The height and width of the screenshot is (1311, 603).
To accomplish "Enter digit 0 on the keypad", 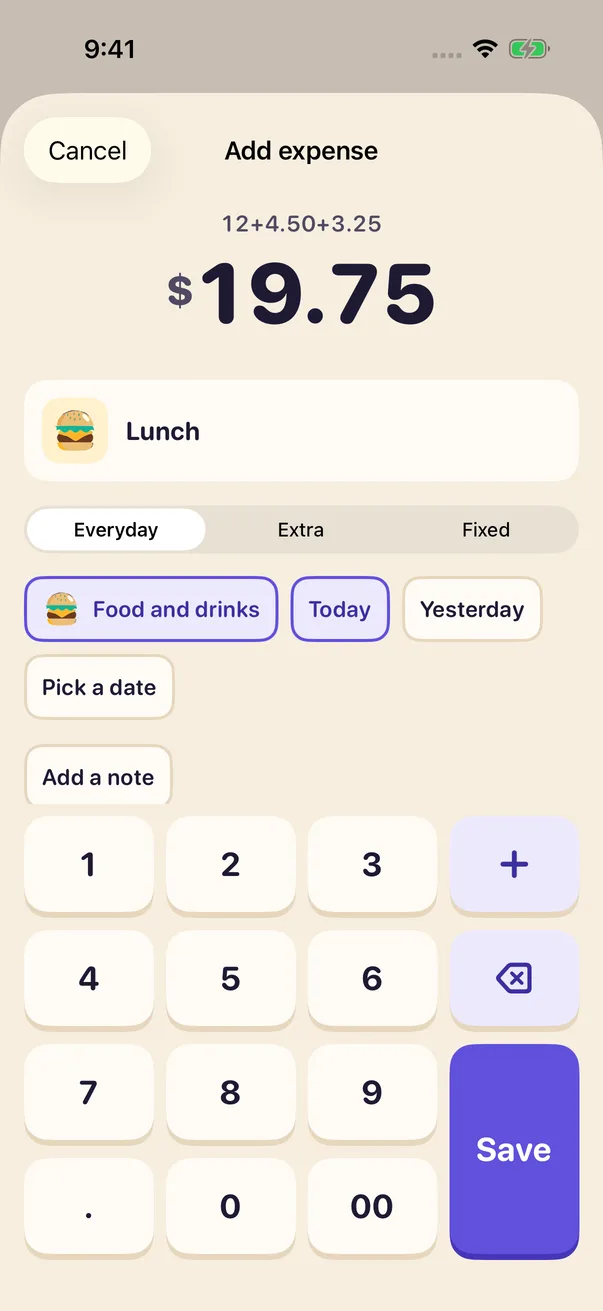I will click(x=231, y=1207).
